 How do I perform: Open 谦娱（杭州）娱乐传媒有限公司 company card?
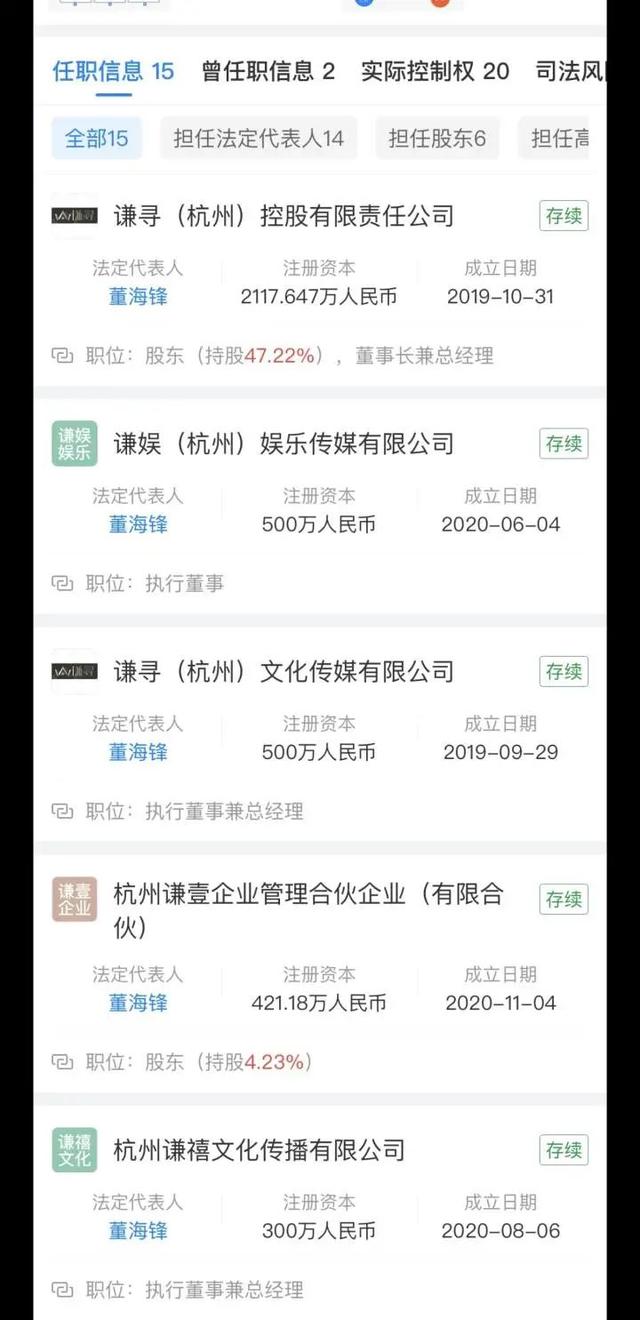pyautogui.click(x=284, y=444)
